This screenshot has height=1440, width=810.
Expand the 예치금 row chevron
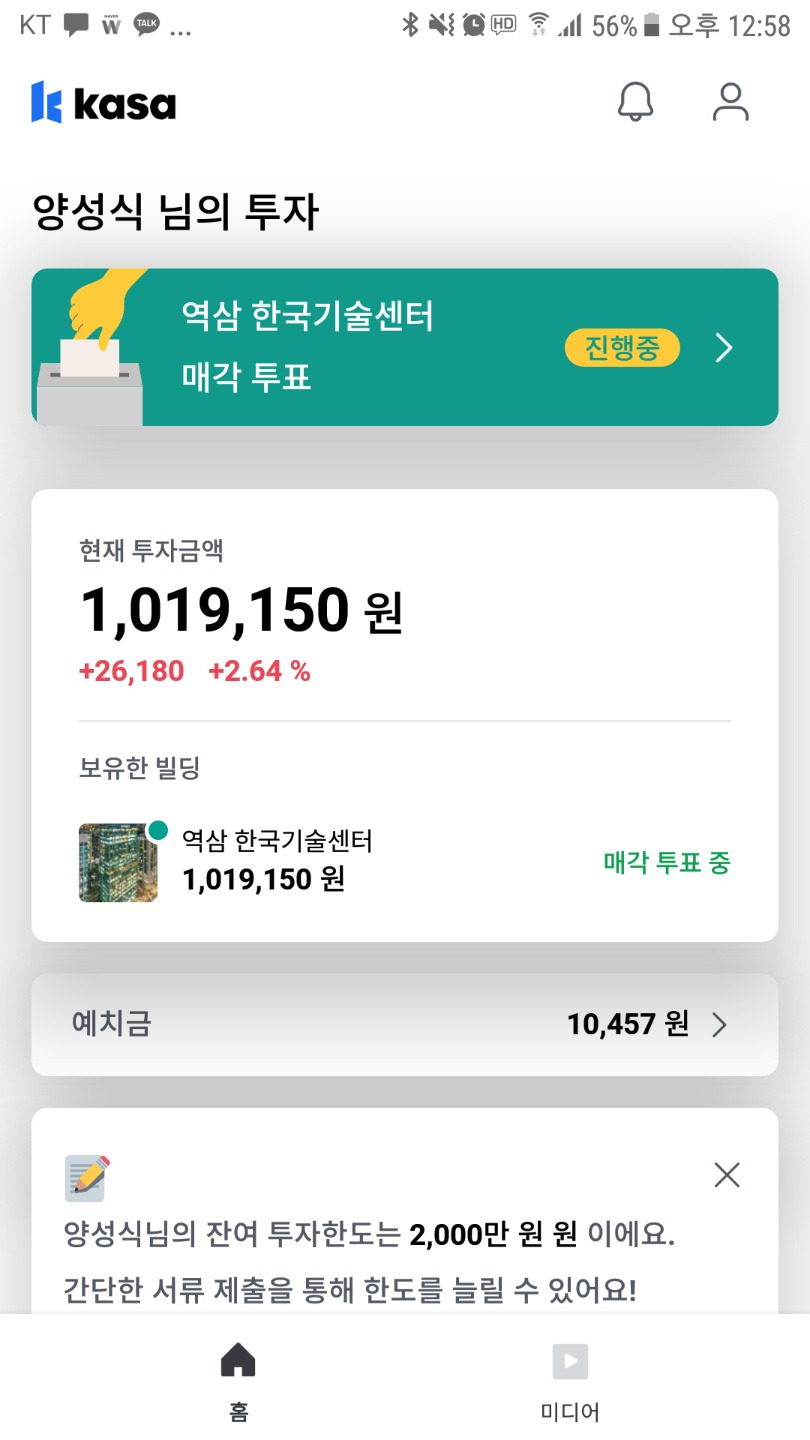point(719,1024)
